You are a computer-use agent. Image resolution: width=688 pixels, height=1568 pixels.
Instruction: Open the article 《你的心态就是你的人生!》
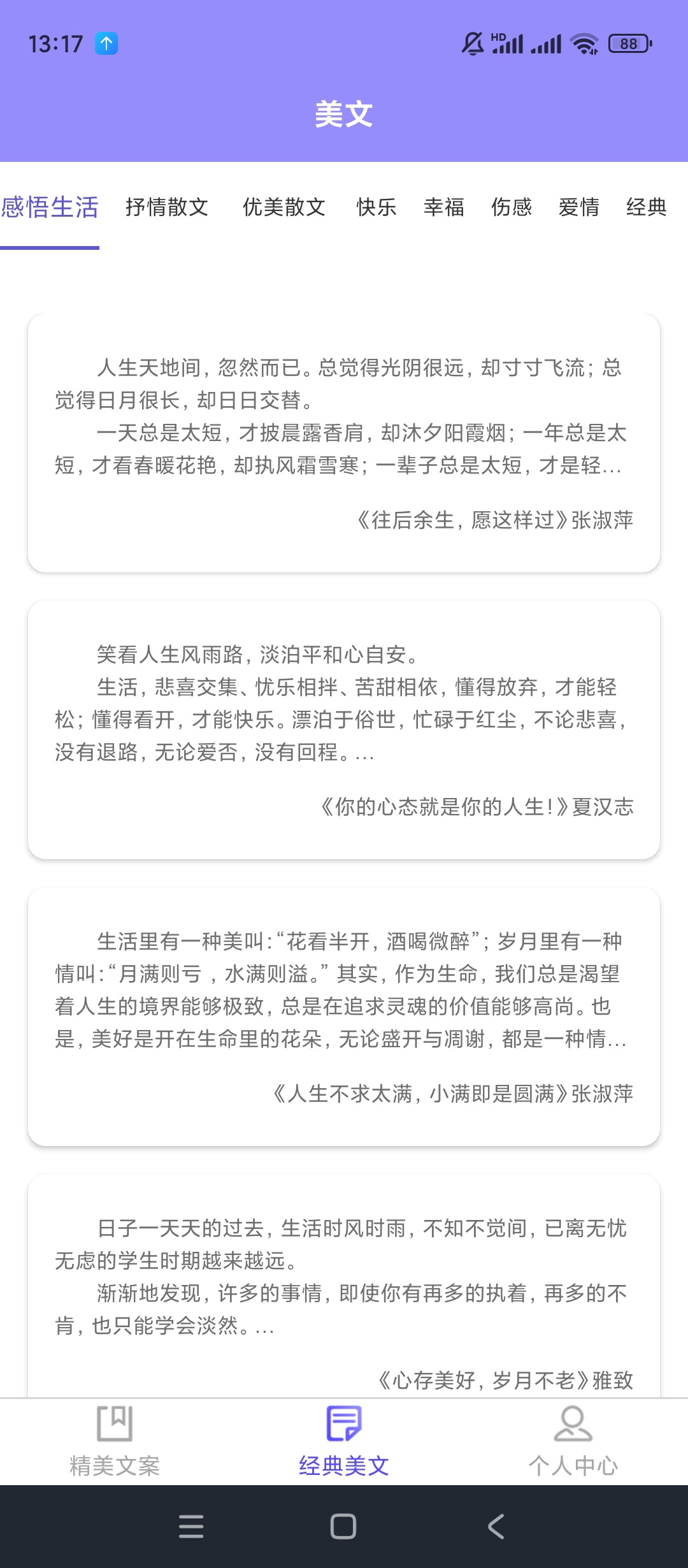pyautogui.click(x=344, y=730)
